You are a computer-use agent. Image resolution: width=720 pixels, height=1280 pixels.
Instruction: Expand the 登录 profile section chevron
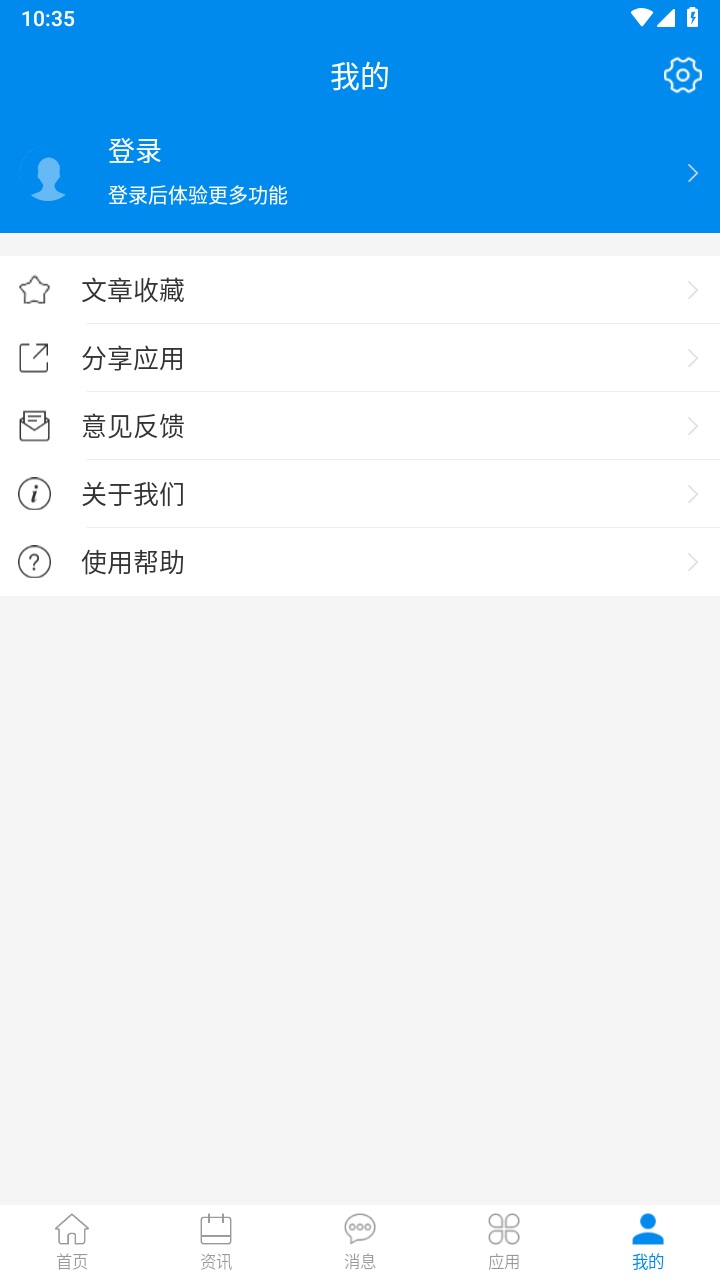(x=692, y=173)
